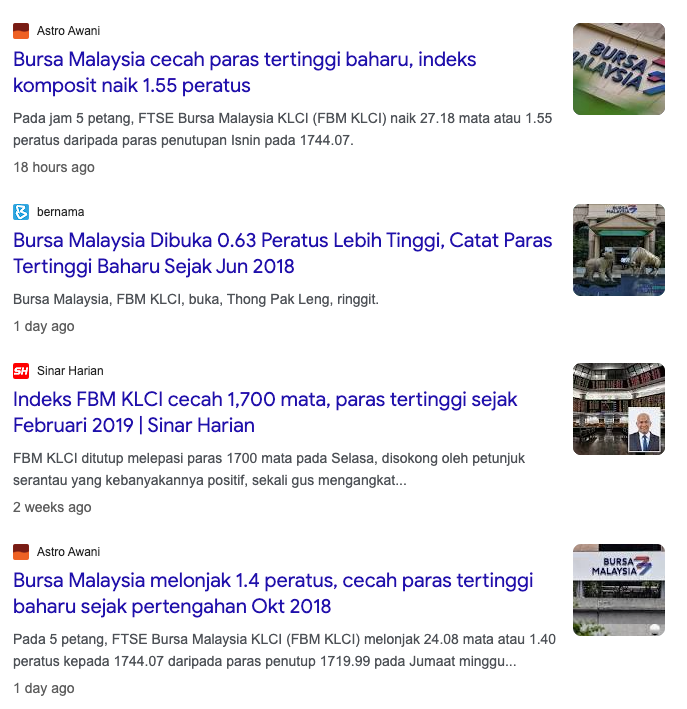This screenshot has height=709, width=687.
Task: Tap bull and bear thumbnail of Bernama article
Action: (x=618, y=250)
